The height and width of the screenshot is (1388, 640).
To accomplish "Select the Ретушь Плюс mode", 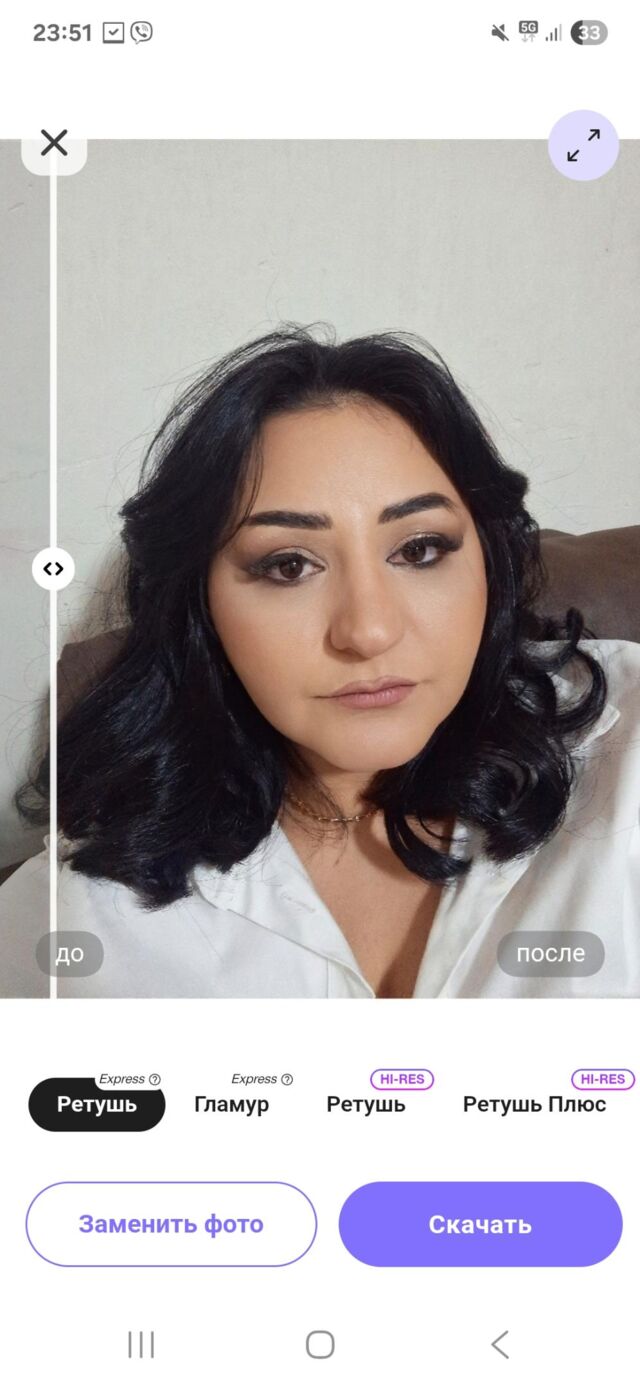I will [x=534, y=1105].
